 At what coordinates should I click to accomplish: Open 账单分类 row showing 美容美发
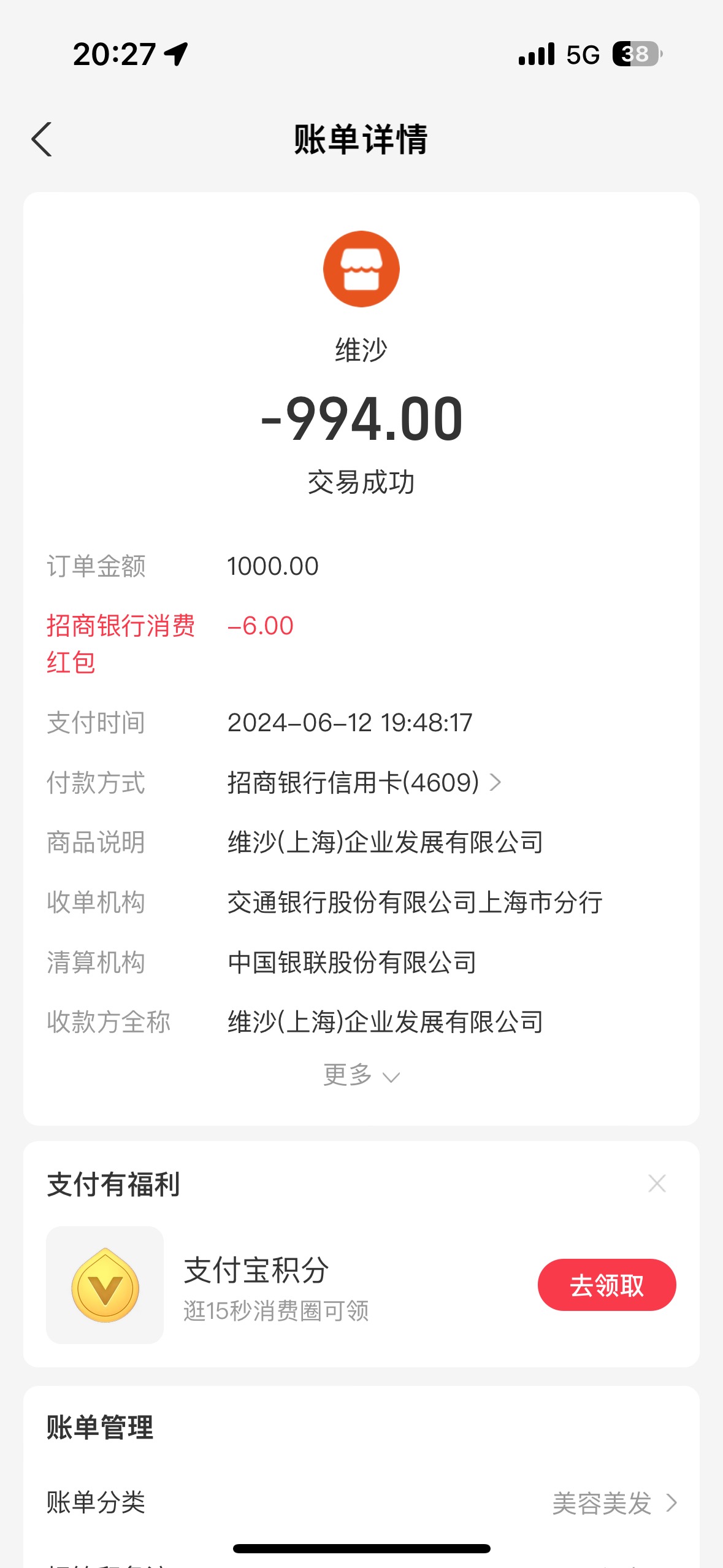coord(362,1503)
